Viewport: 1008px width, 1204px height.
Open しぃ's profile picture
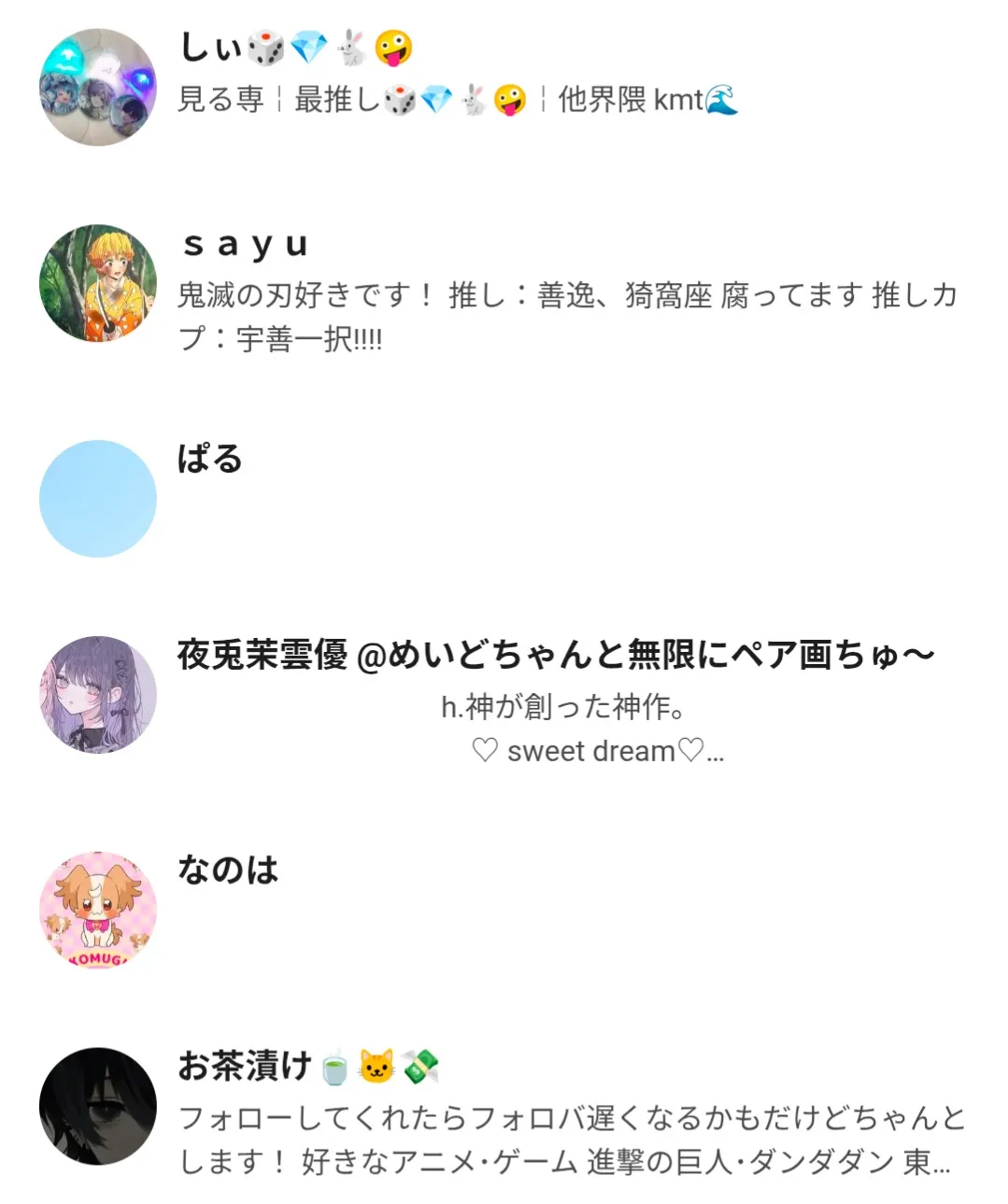click(97, 88)
